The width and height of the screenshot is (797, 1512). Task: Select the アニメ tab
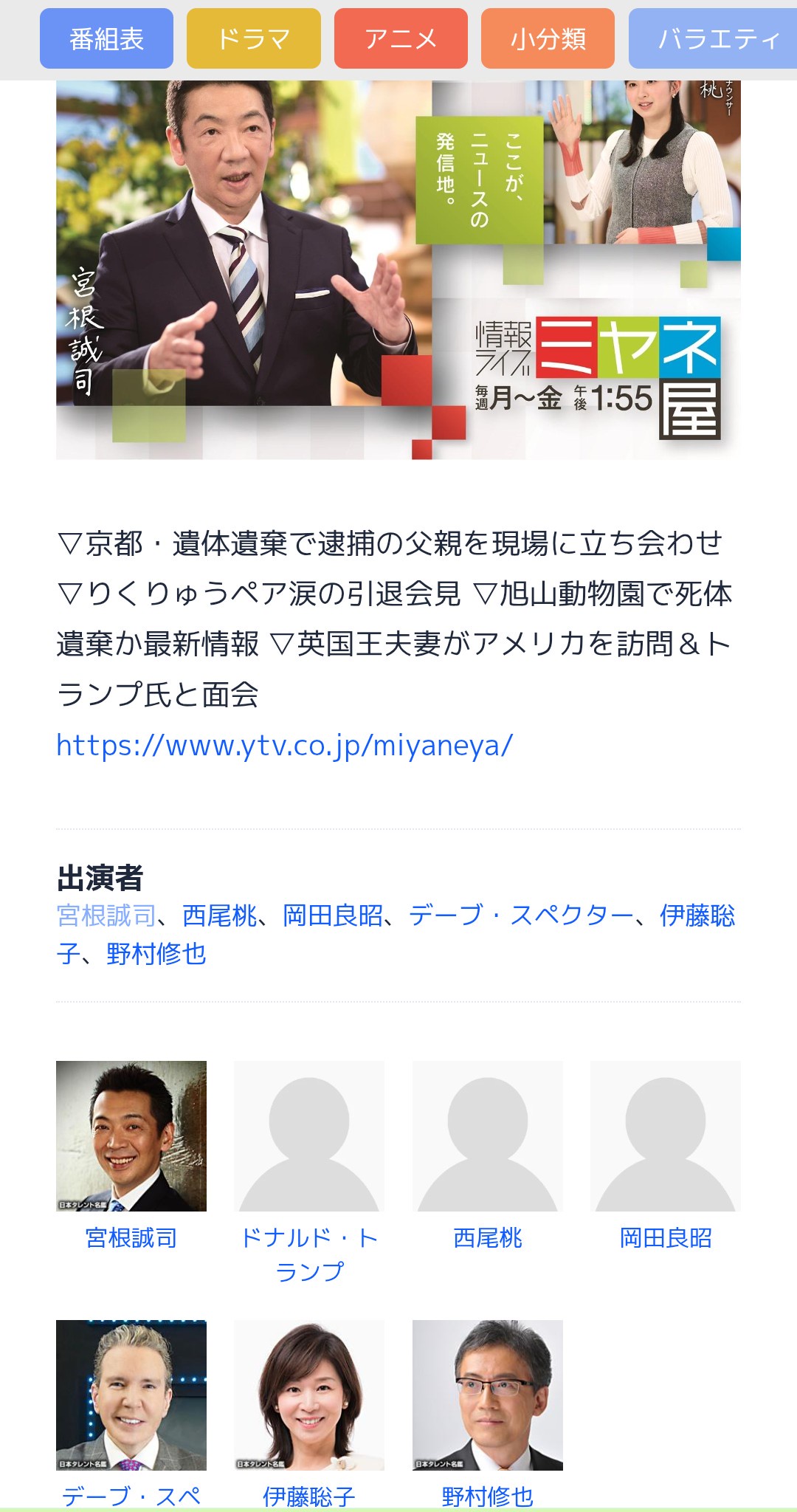401,38
